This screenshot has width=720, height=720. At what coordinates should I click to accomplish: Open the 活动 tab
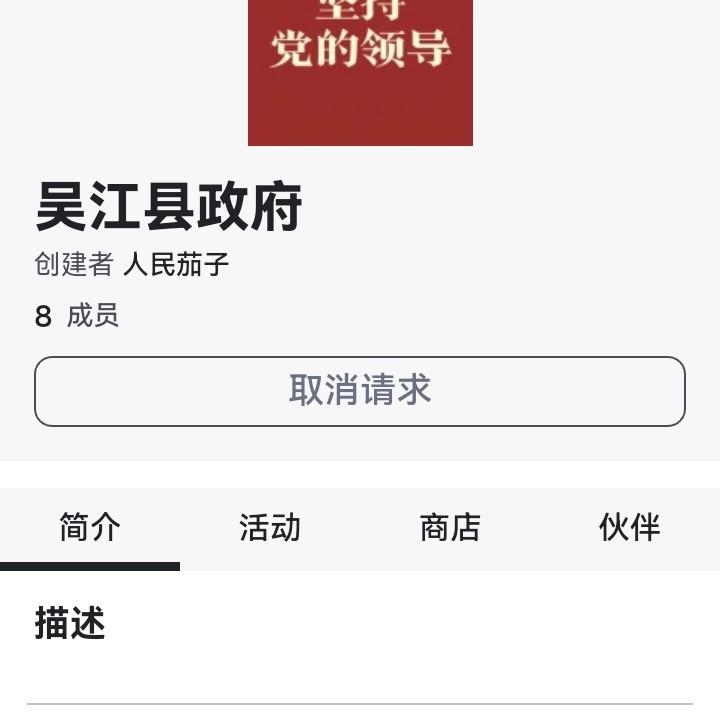(270, 527)
